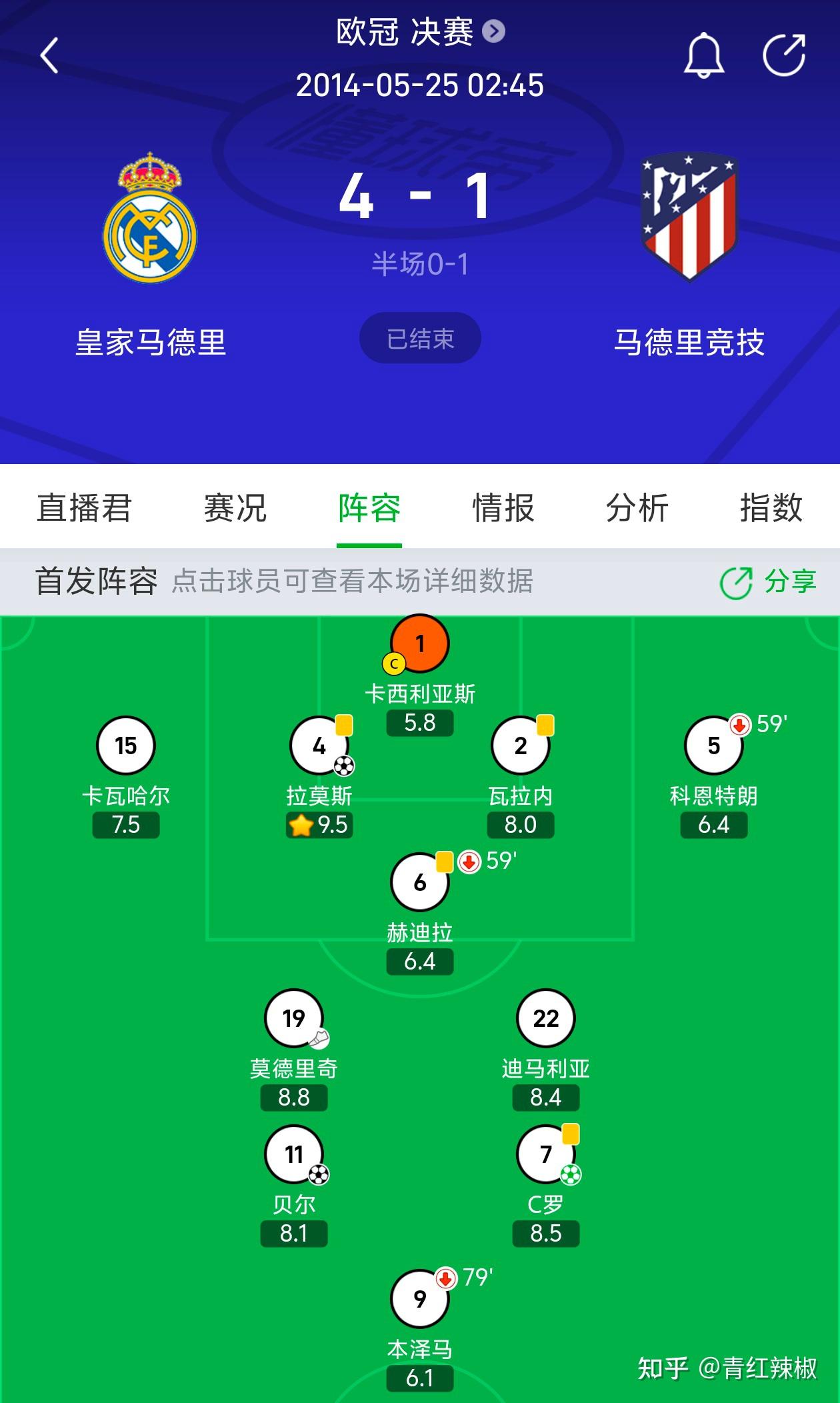Open 本泽马 player data
Image resolution: width=840 pixels, height=1403 pixels.
click(x=420, y=1330)
